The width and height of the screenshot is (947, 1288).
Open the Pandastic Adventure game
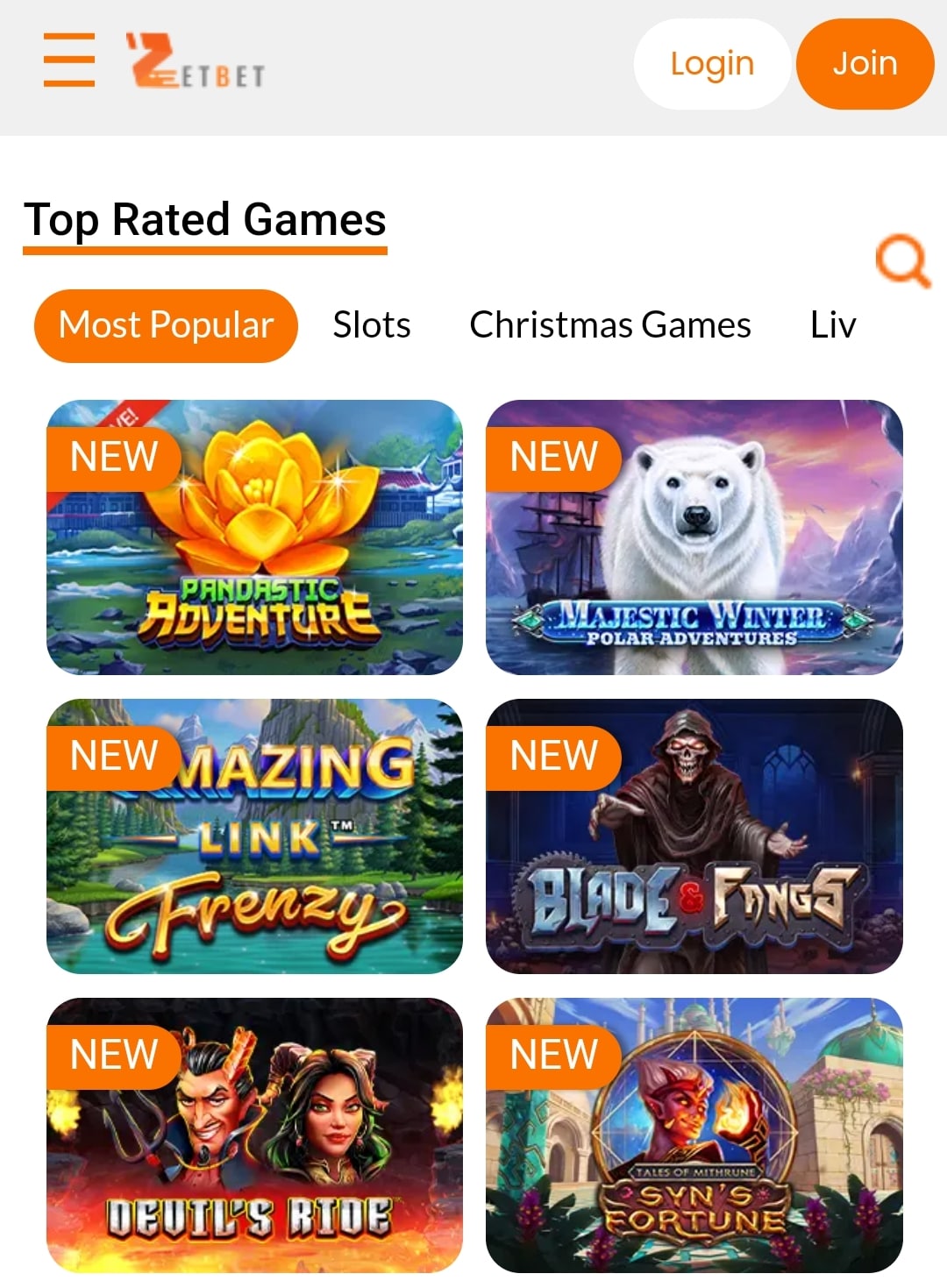(x=254, y=537)
